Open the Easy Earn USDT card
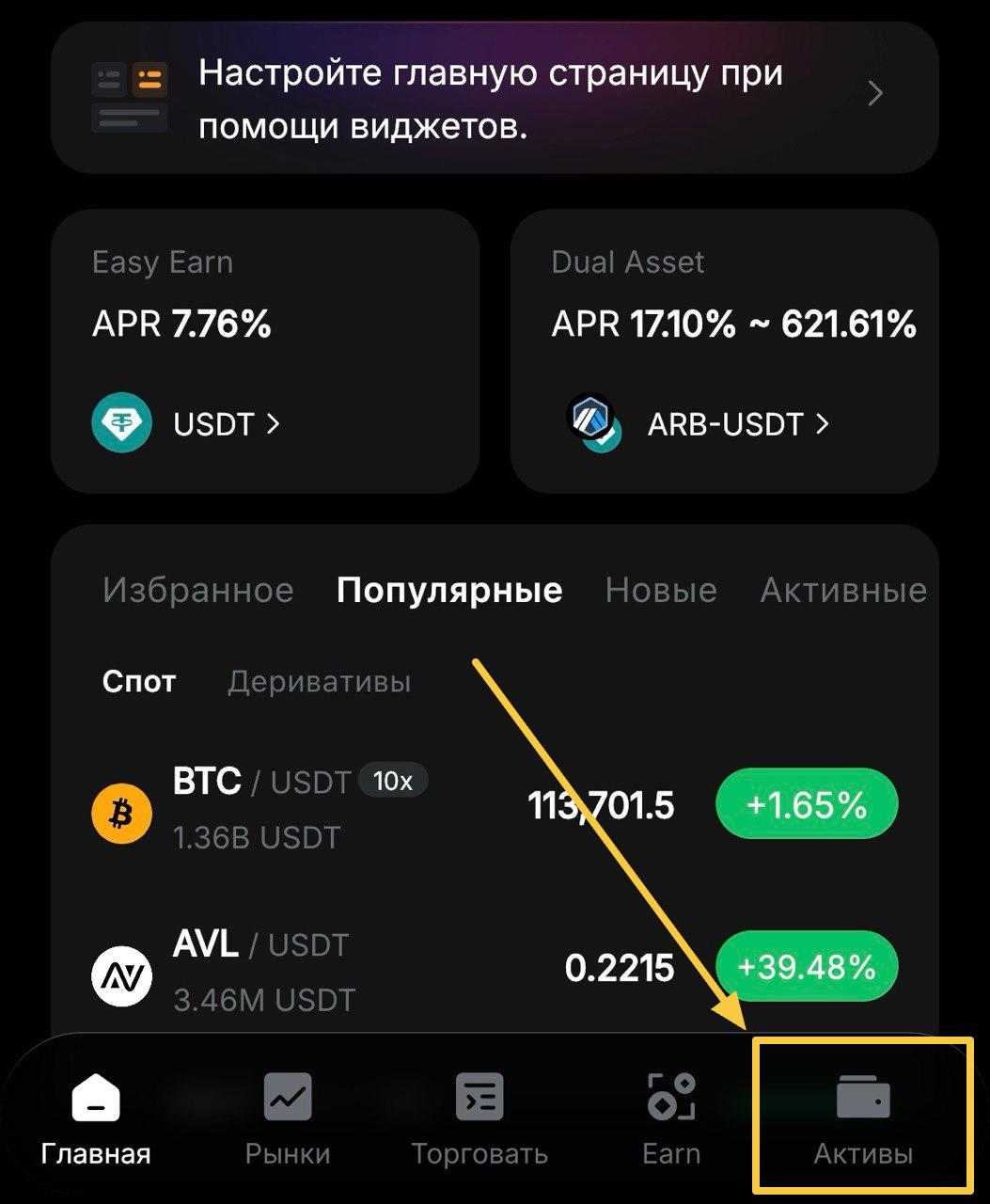Screen dimensions: 990x1204 pyautogui.click(x=265, y=351)
